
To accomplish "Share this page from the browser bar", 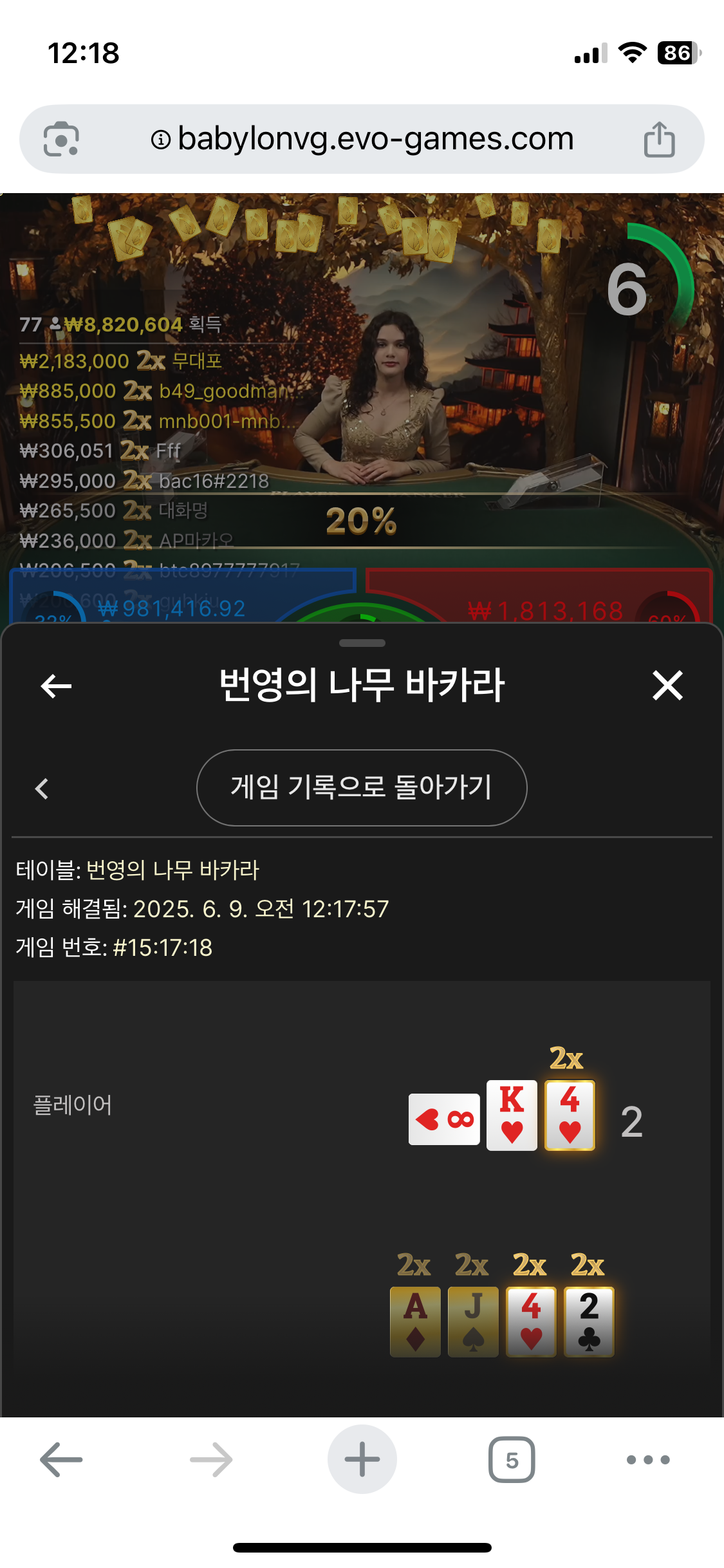I will [659, 139].
